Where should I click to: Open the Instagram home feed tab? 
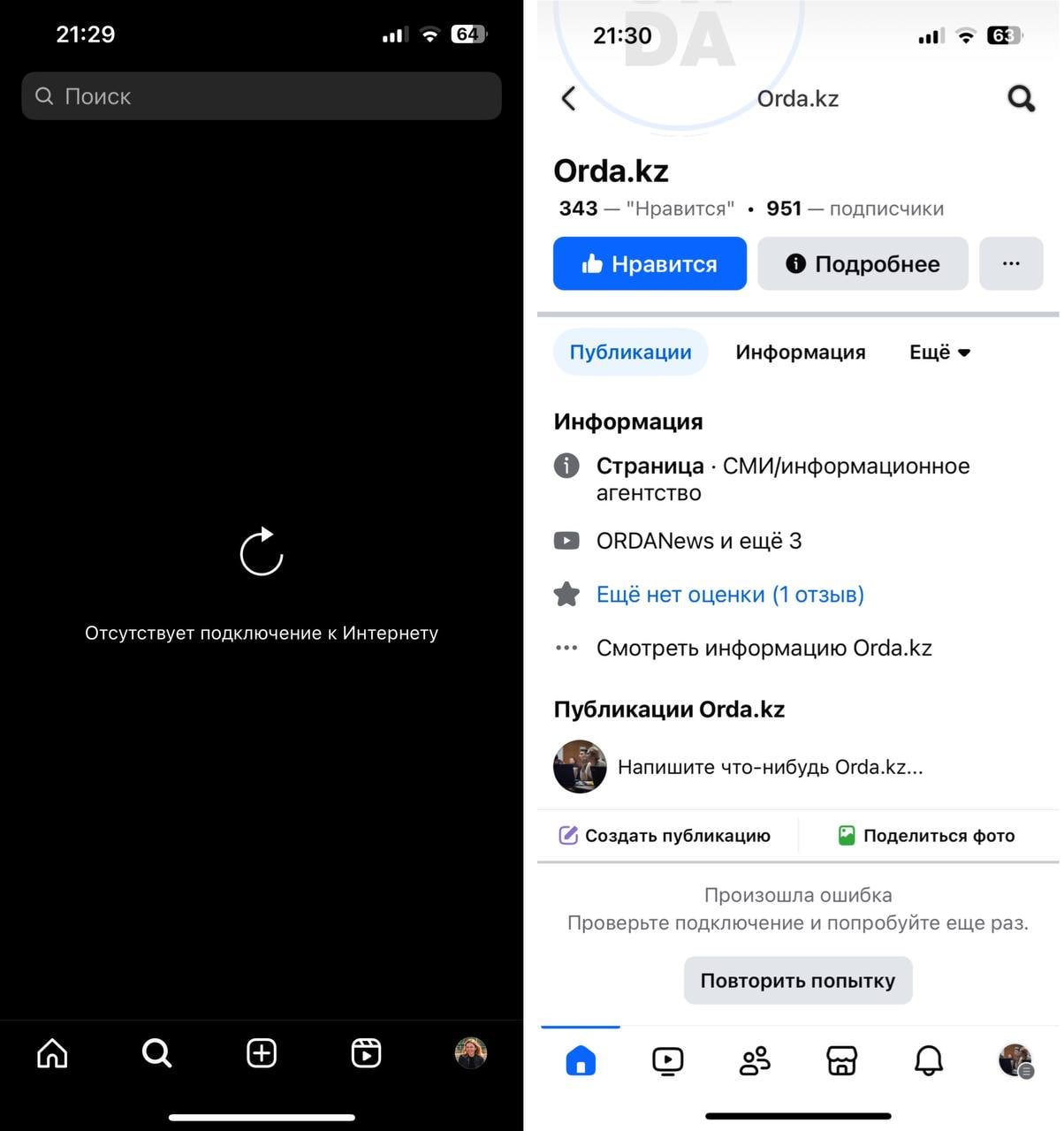(x=52, y=1053)
